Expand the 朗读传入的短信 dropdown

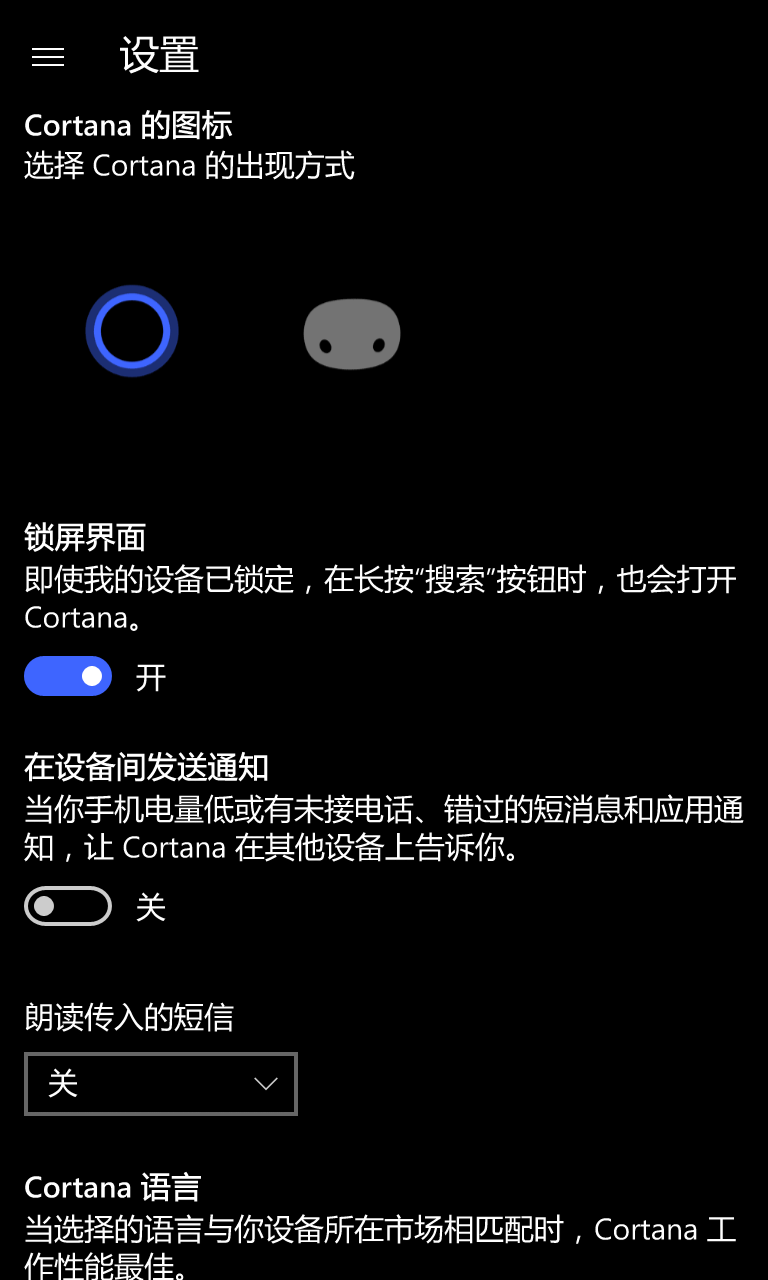(161, 1083)
